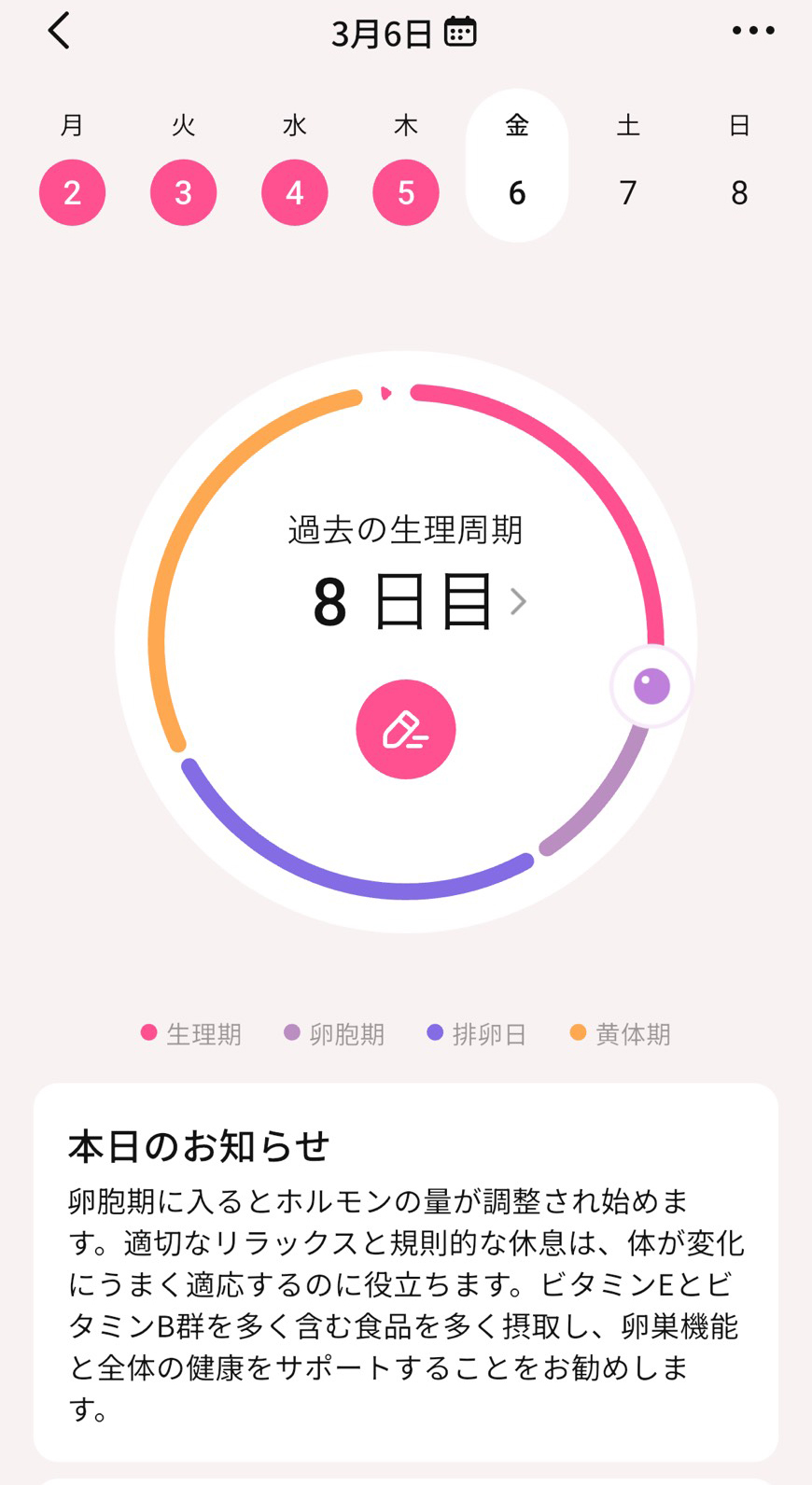This screenshot has width=812, height=1485.
Task: Open cycle details via 8日目 chevron
Action: [x=519, y=602]
